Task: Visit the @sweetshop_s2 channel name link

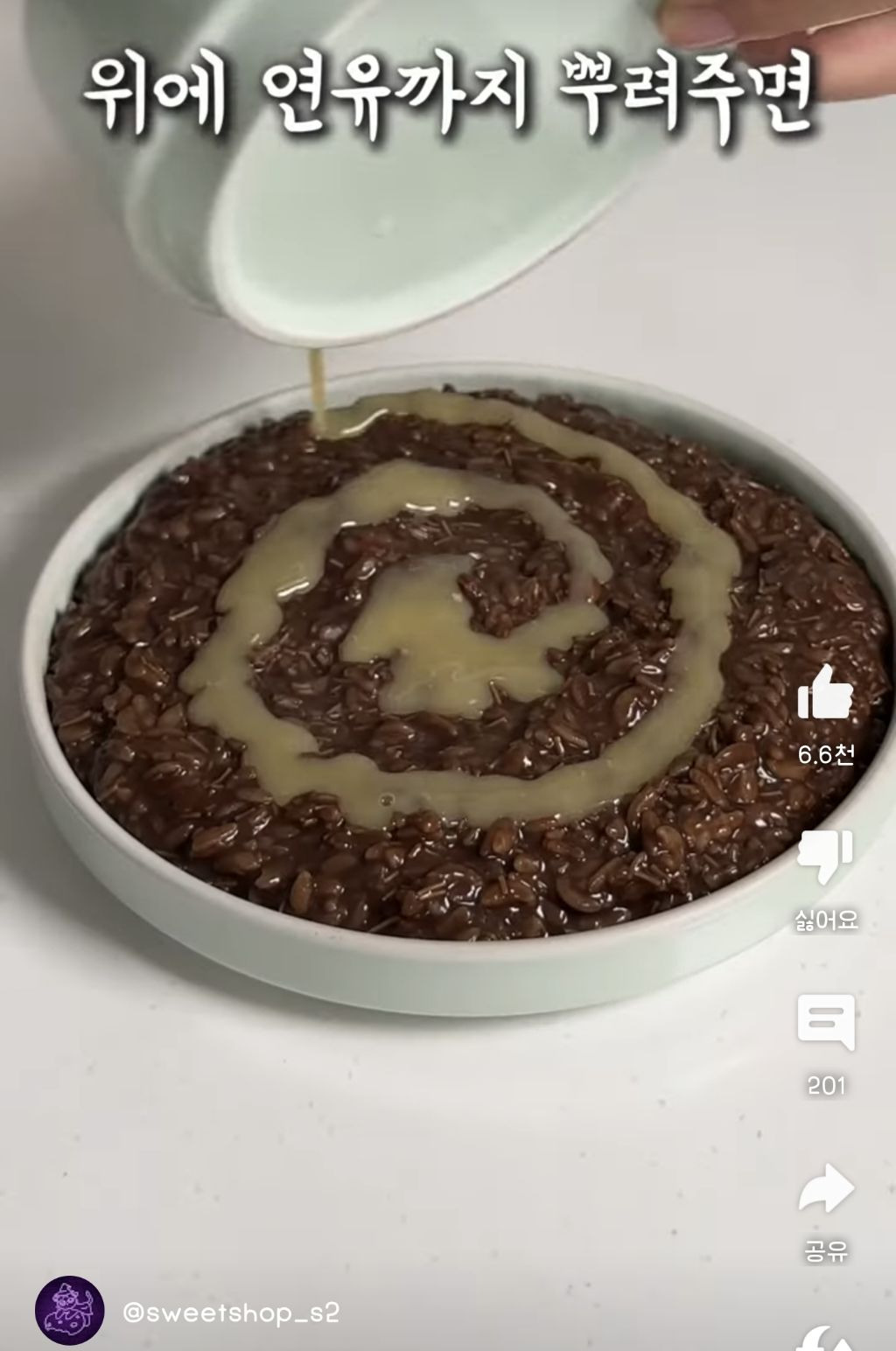Action: [x=231, y=1312]
